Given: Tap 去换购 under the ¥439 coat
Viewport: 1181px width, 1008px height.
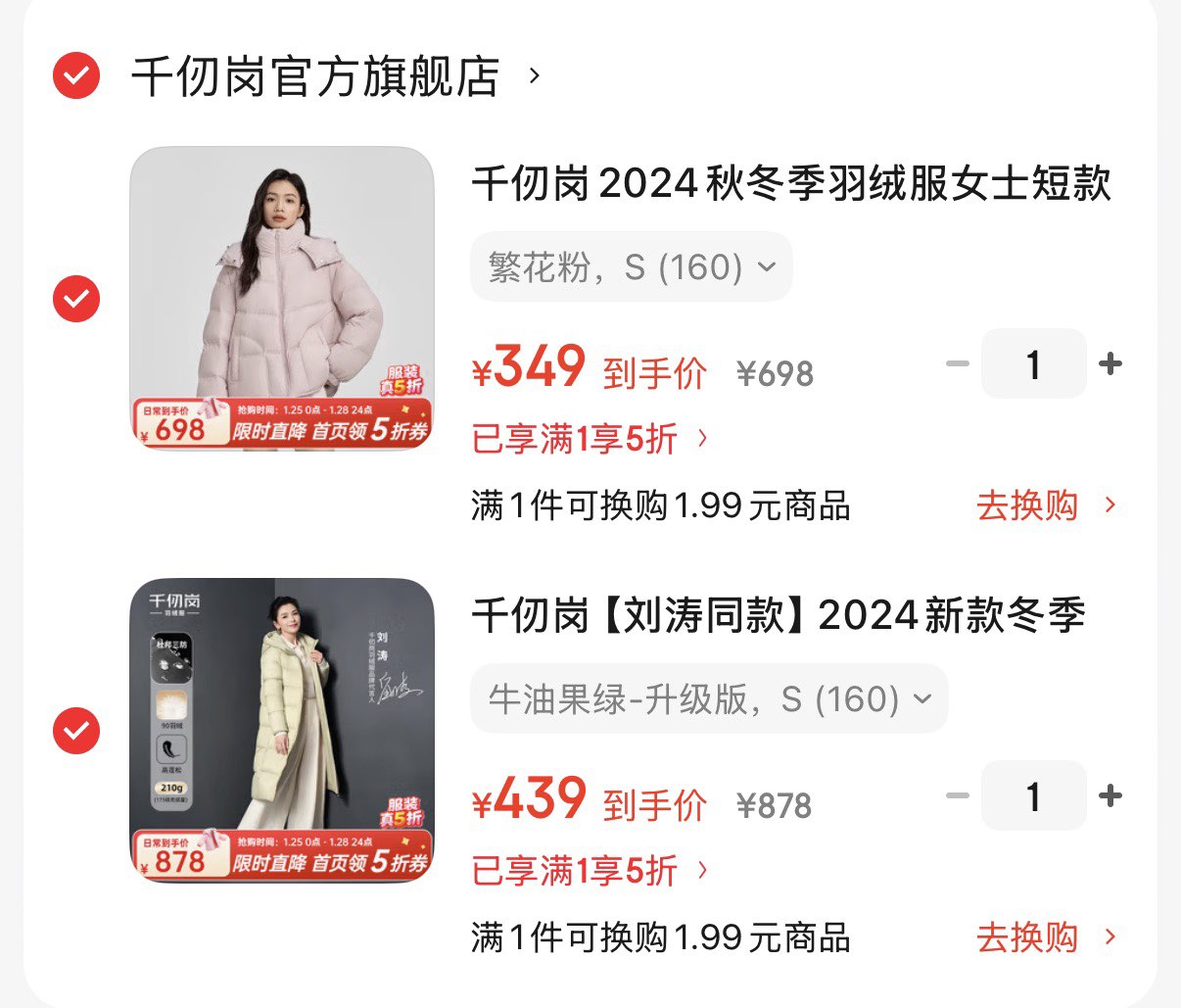Looking at the screenshot, I should pyautogui.click(x=1045, y=937).
